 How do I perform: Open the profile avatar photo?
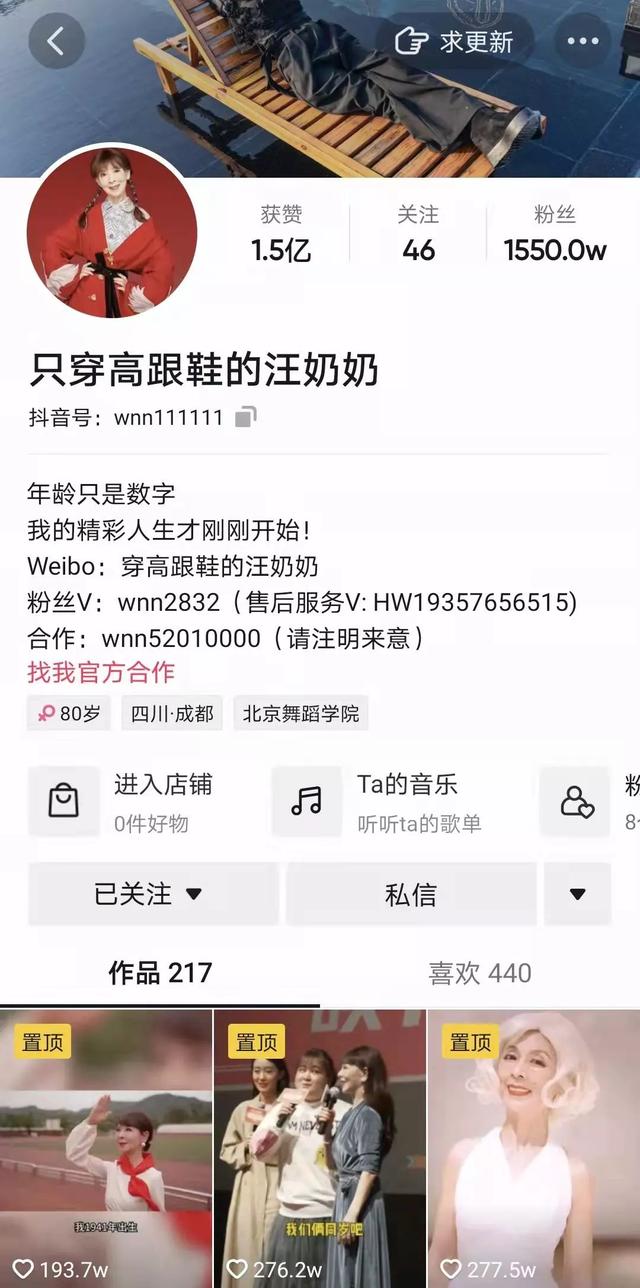coord(111,232)
